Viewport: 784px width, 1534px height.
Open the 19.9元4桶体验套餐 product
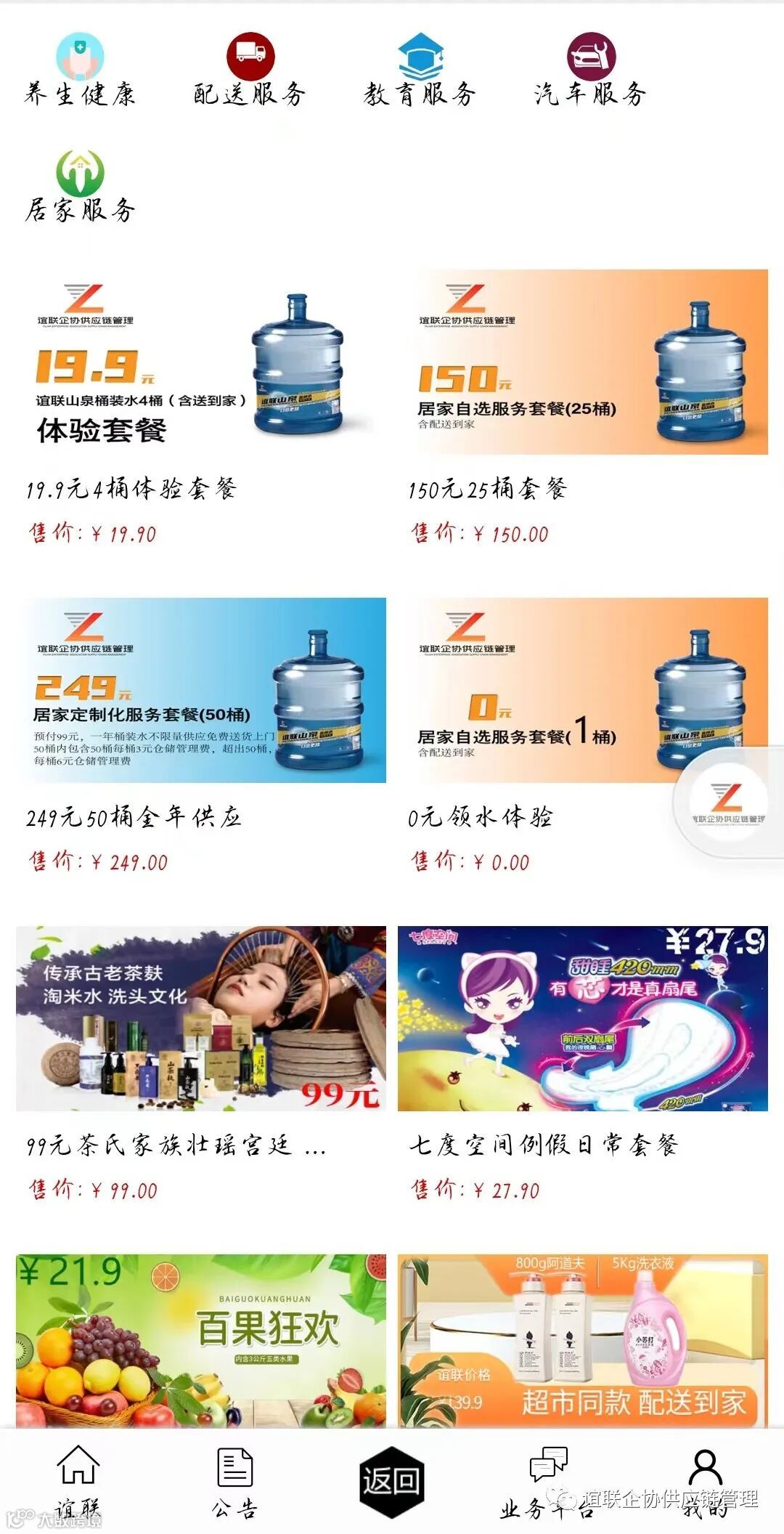[x=201, y=363]
